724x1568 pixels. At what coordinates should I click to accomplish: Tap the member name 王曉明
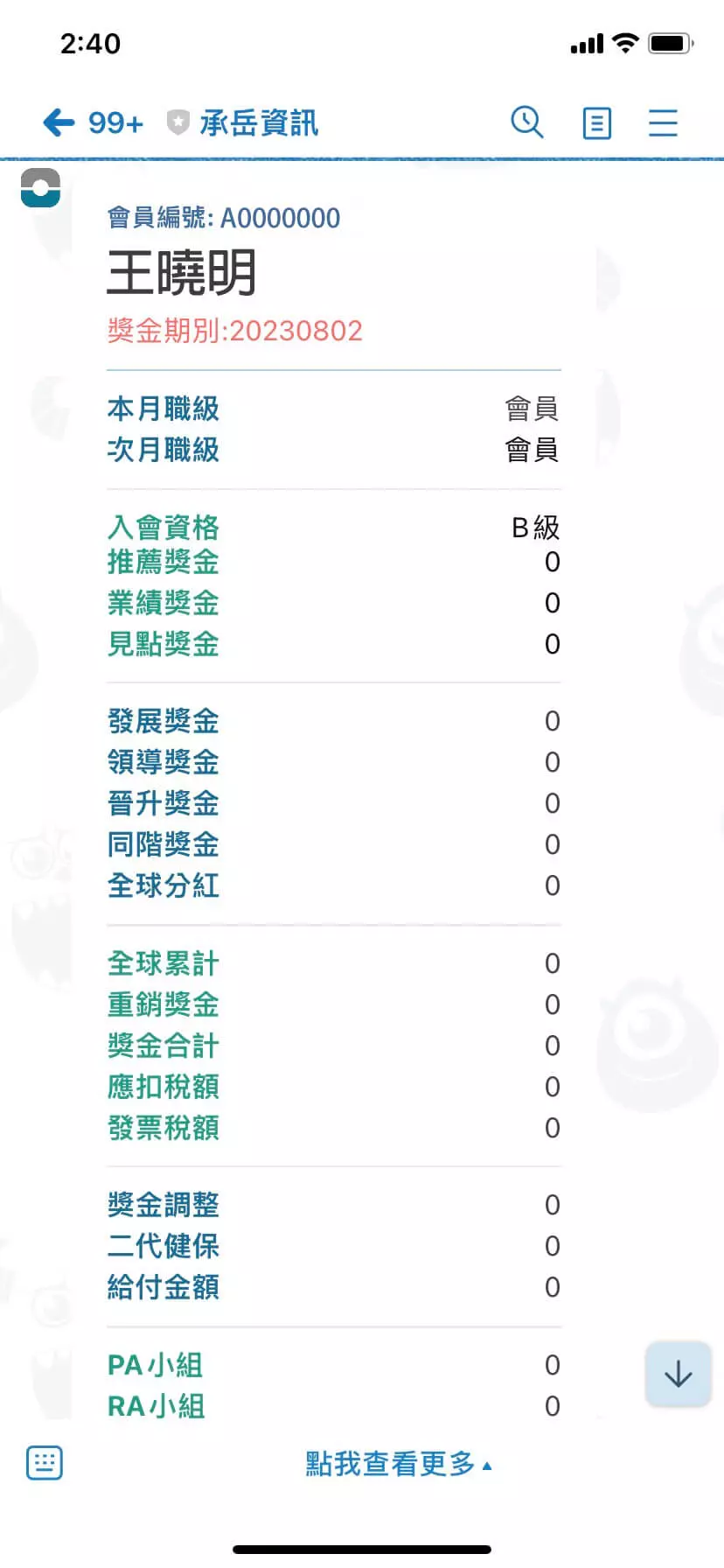click(181, 272)
